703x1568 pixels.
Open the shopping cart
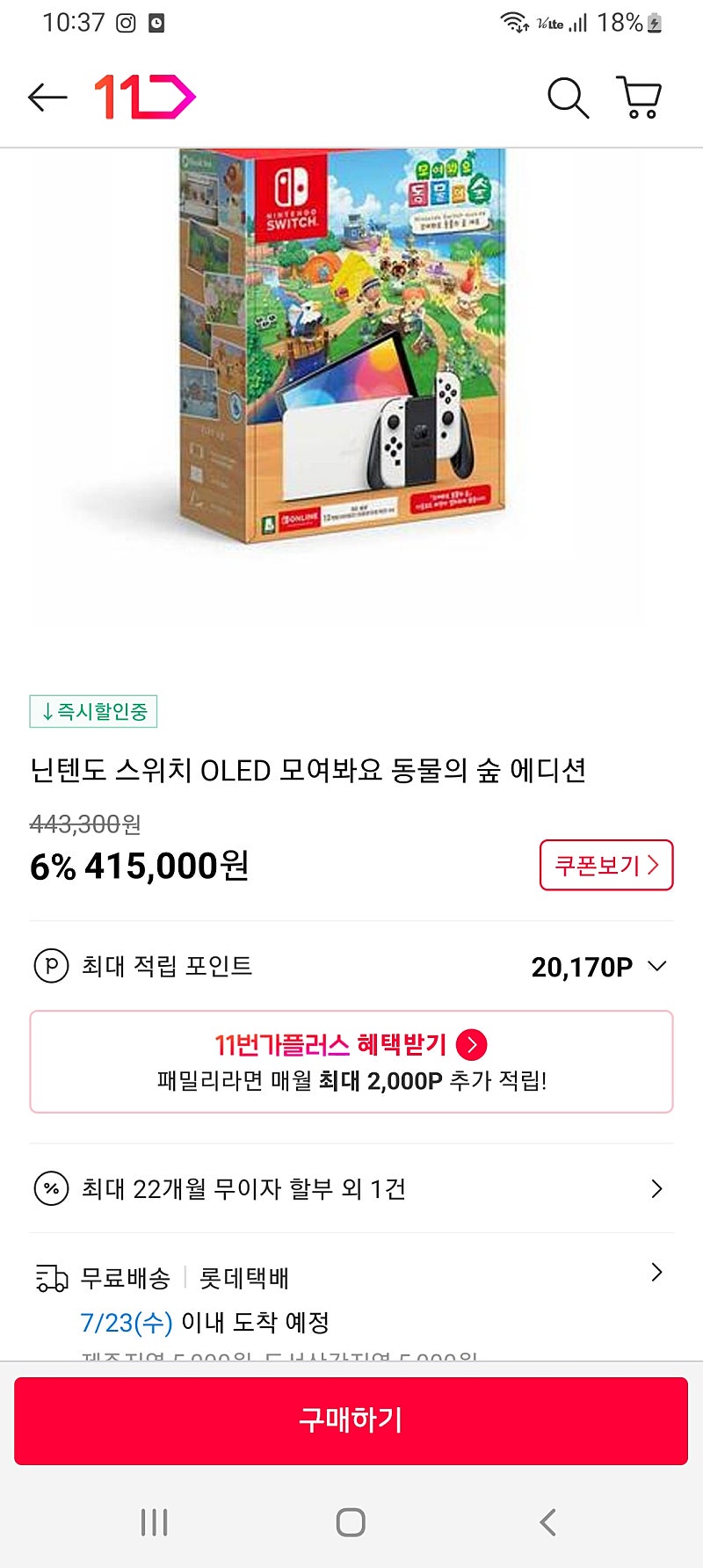coord(639,97)
